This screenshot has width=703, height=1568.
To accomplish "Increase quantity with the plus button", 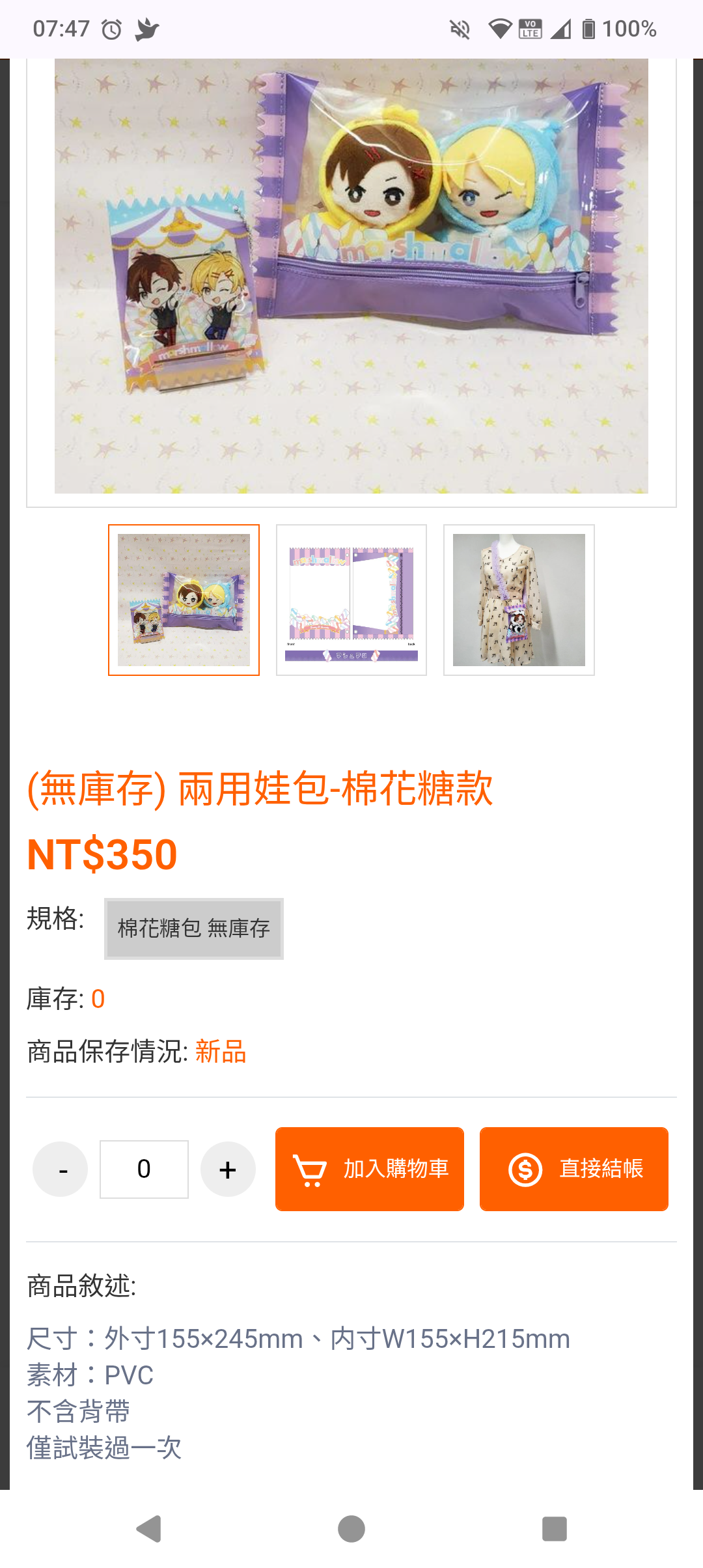I will [x=228, y=1169].
